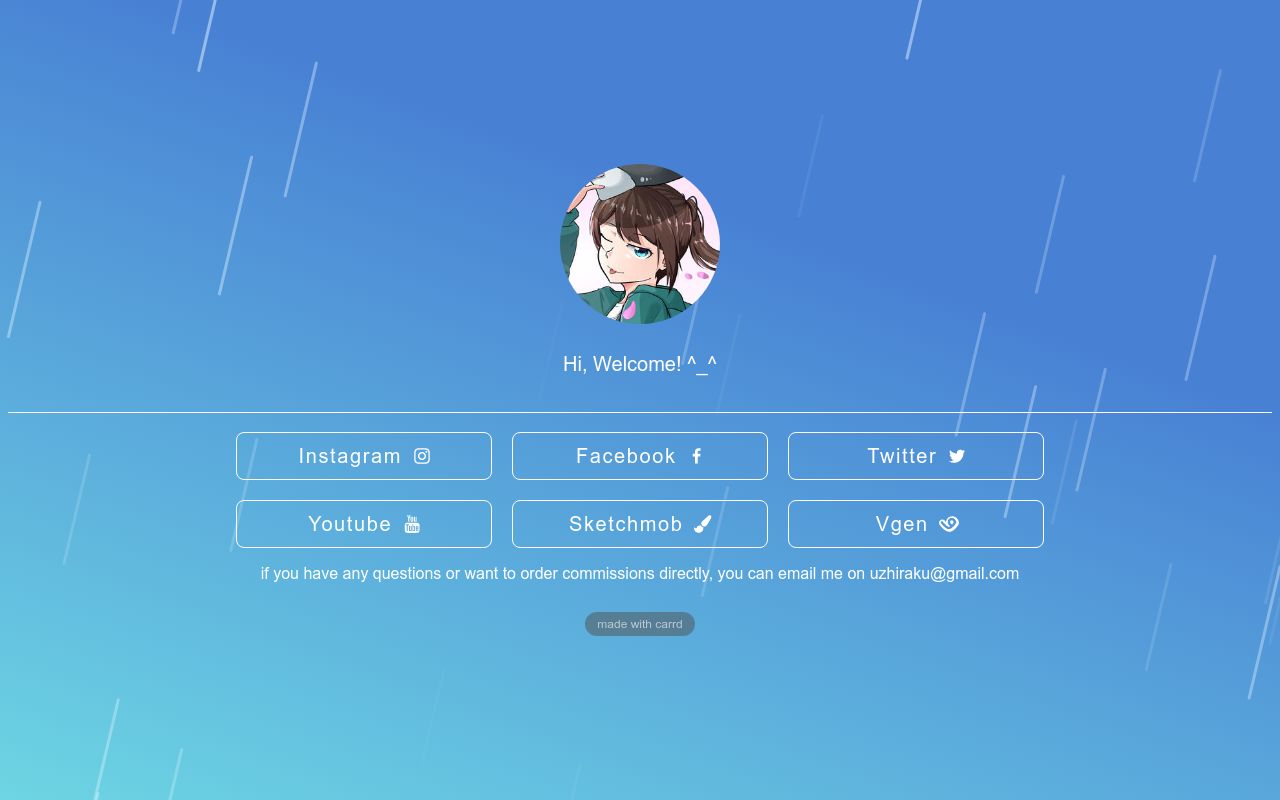Select the Sketchmob button
This screenshot has height=800, width=1280.
[x=640, y=524]
